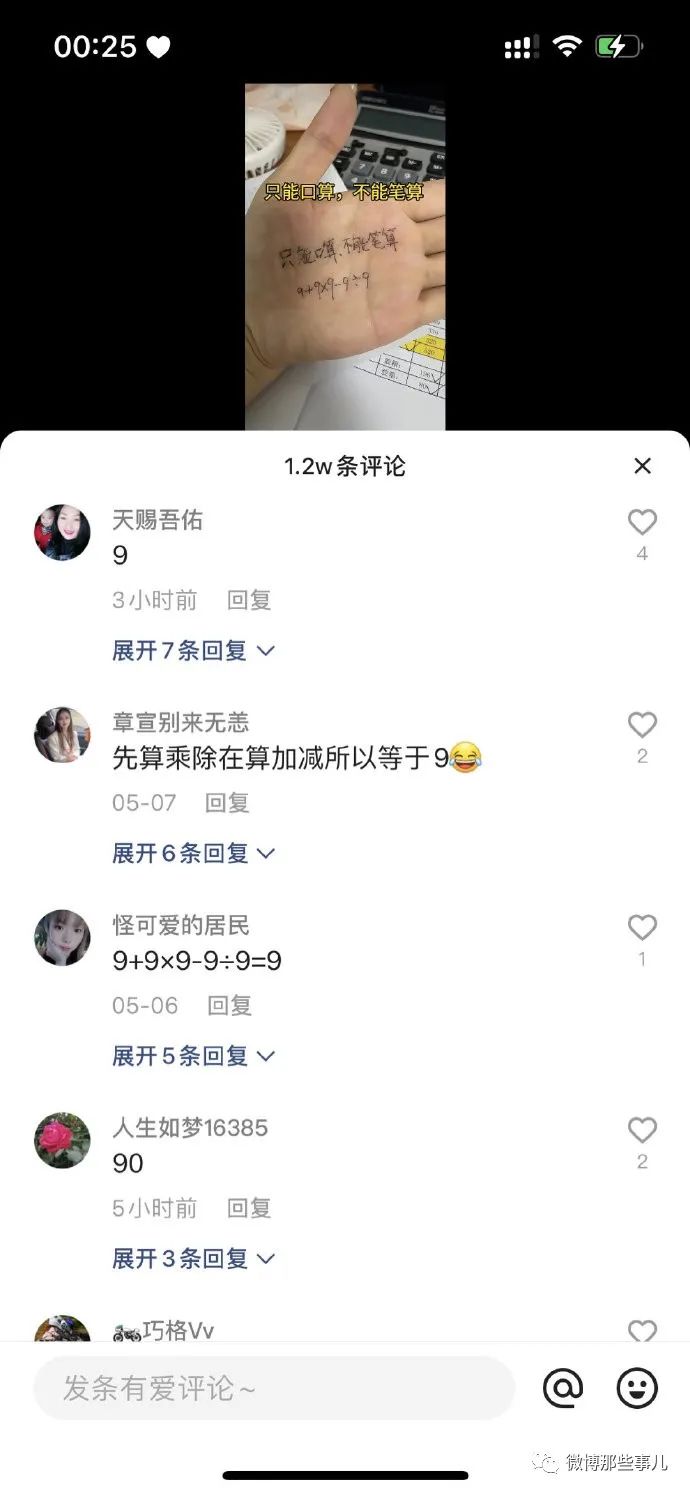The width and height of the screenshot is (690, 1494).
Task: Like 章宣别来无恙's comment
Action: click(642, 725)
